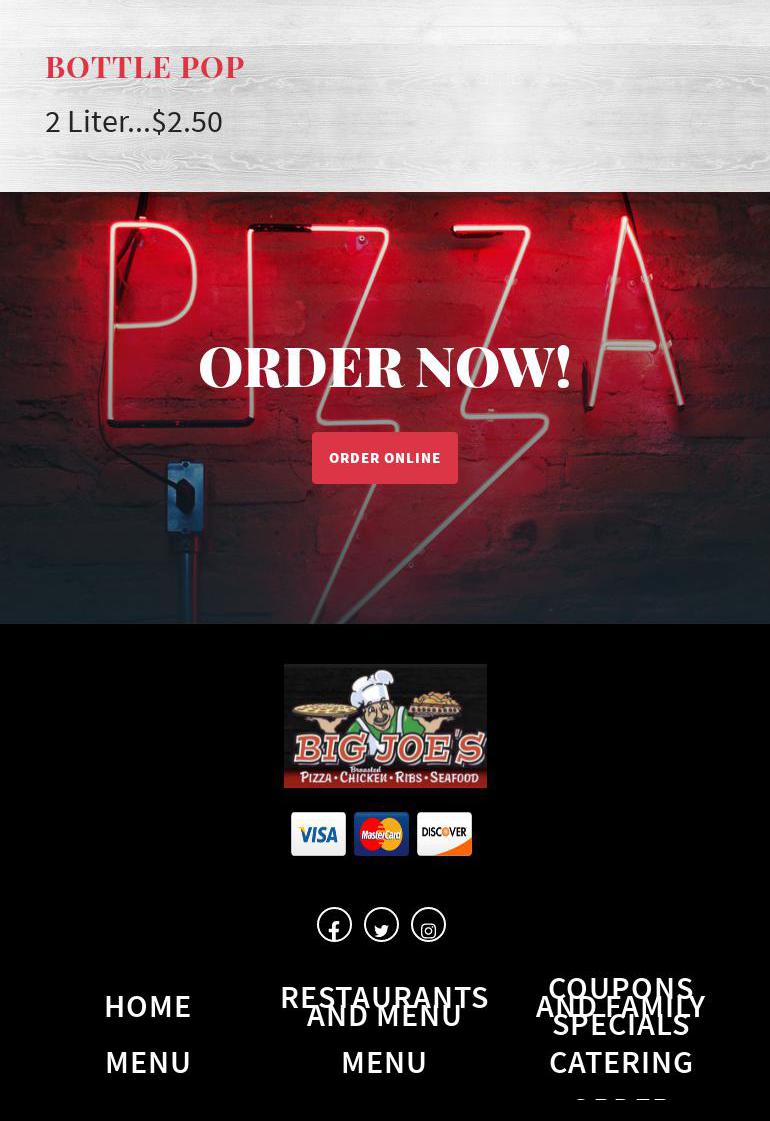Open Coupons and Family Specials link
Viewport: 770px width, 1121px height.
point(620,1006)
